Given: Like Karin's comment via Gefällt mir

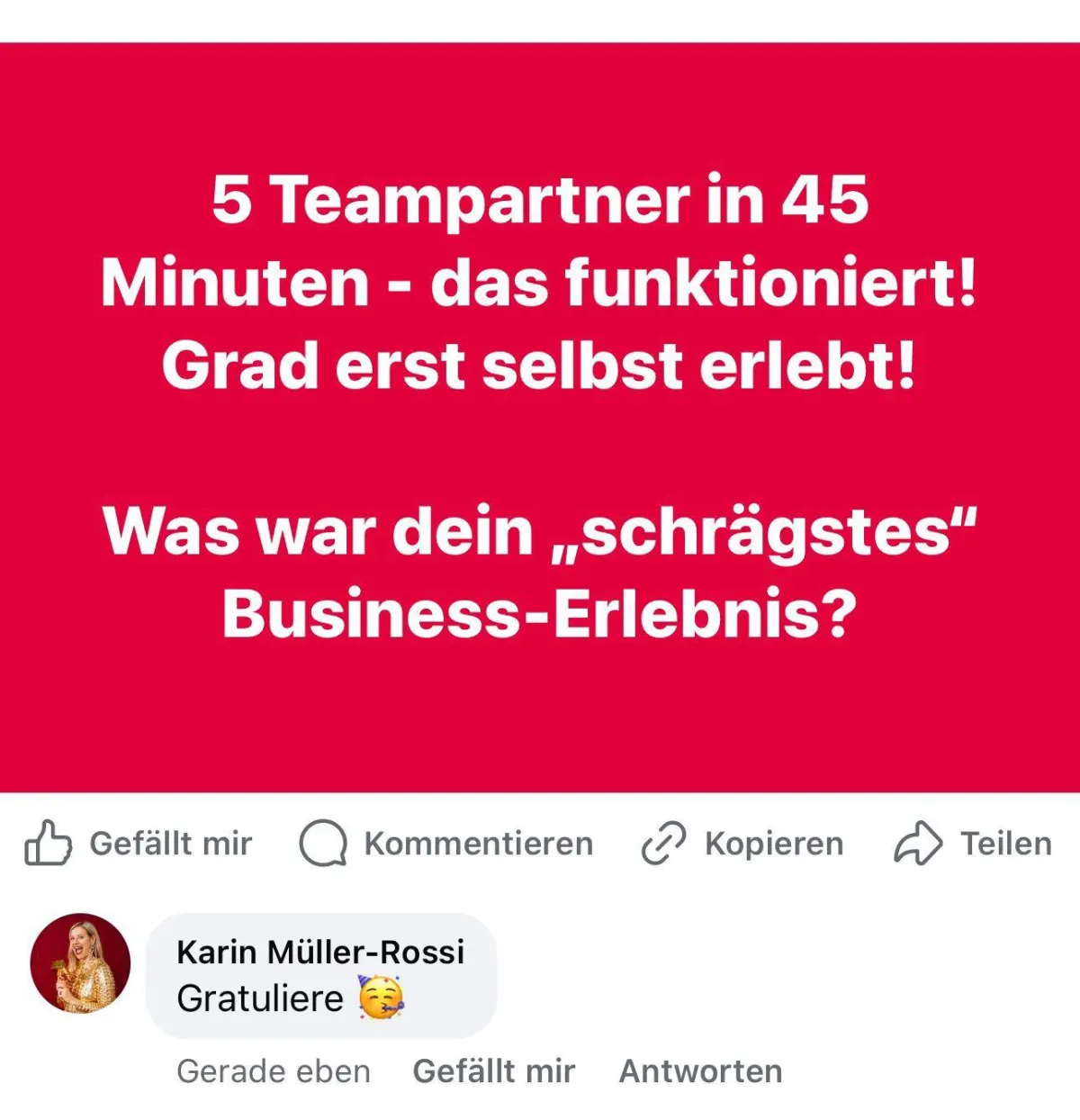Looking at the screenshot, I should [493, 1070].
